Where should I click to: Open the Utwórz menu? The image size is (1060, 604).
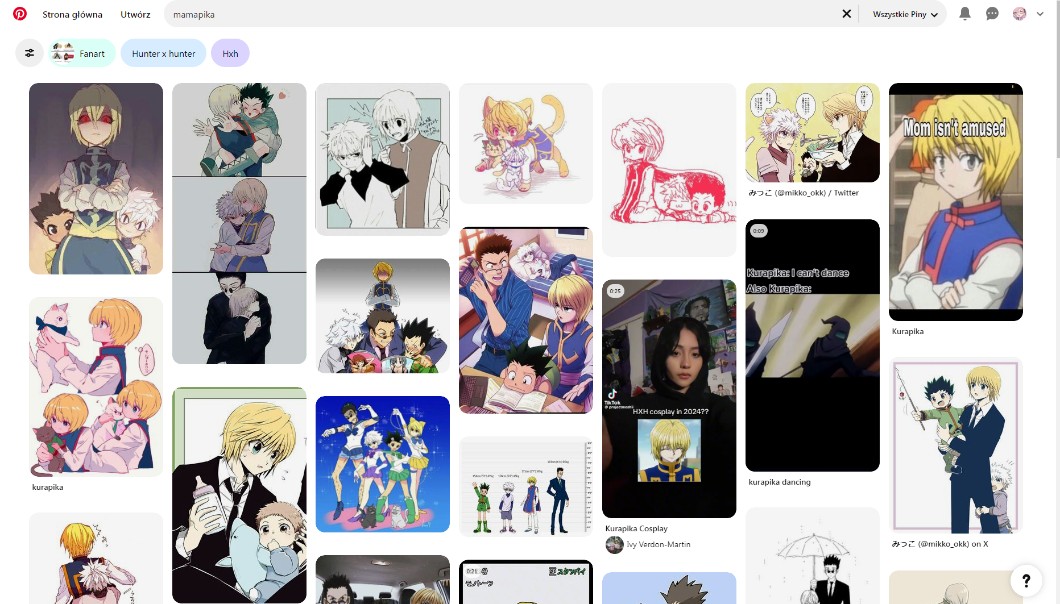135,14
